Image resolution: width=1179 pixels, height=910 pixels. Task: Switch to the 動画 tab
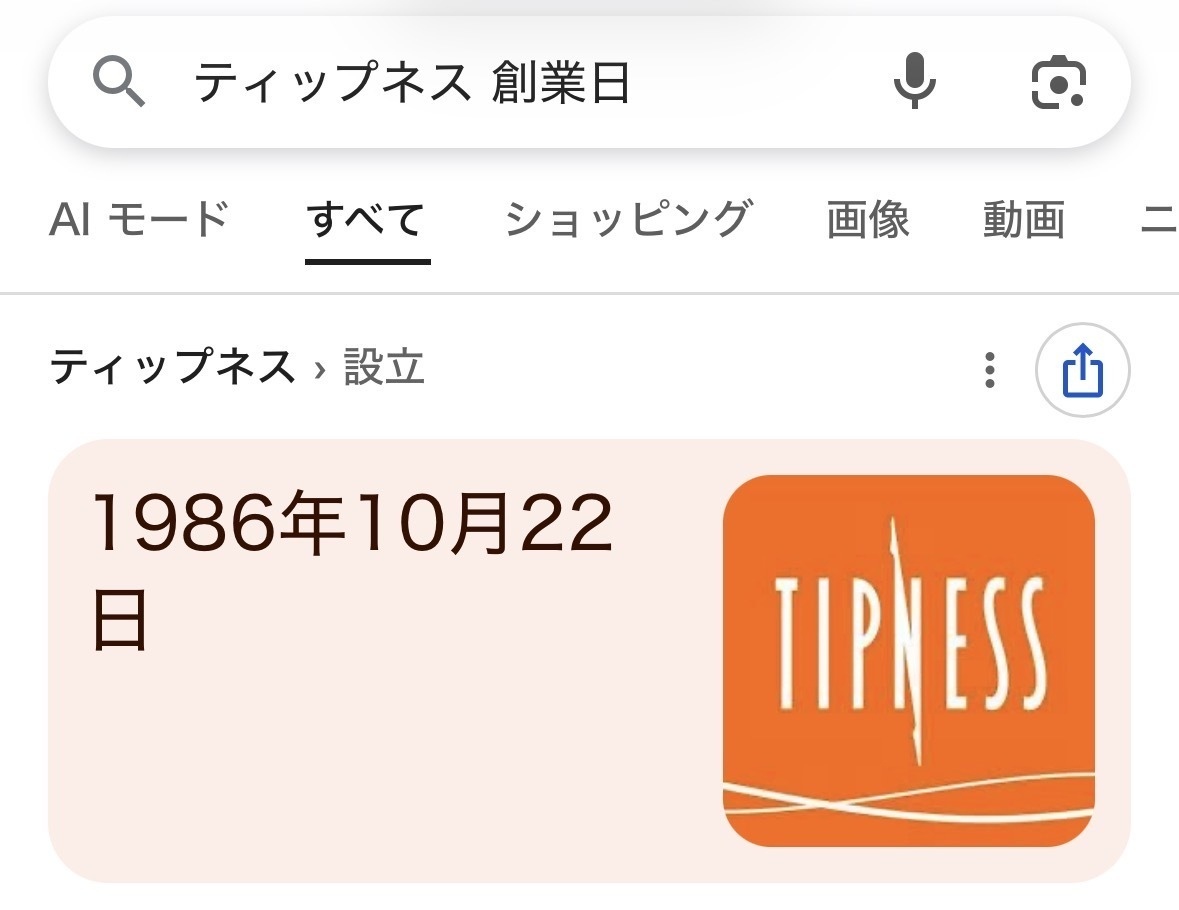(1023, 219)
